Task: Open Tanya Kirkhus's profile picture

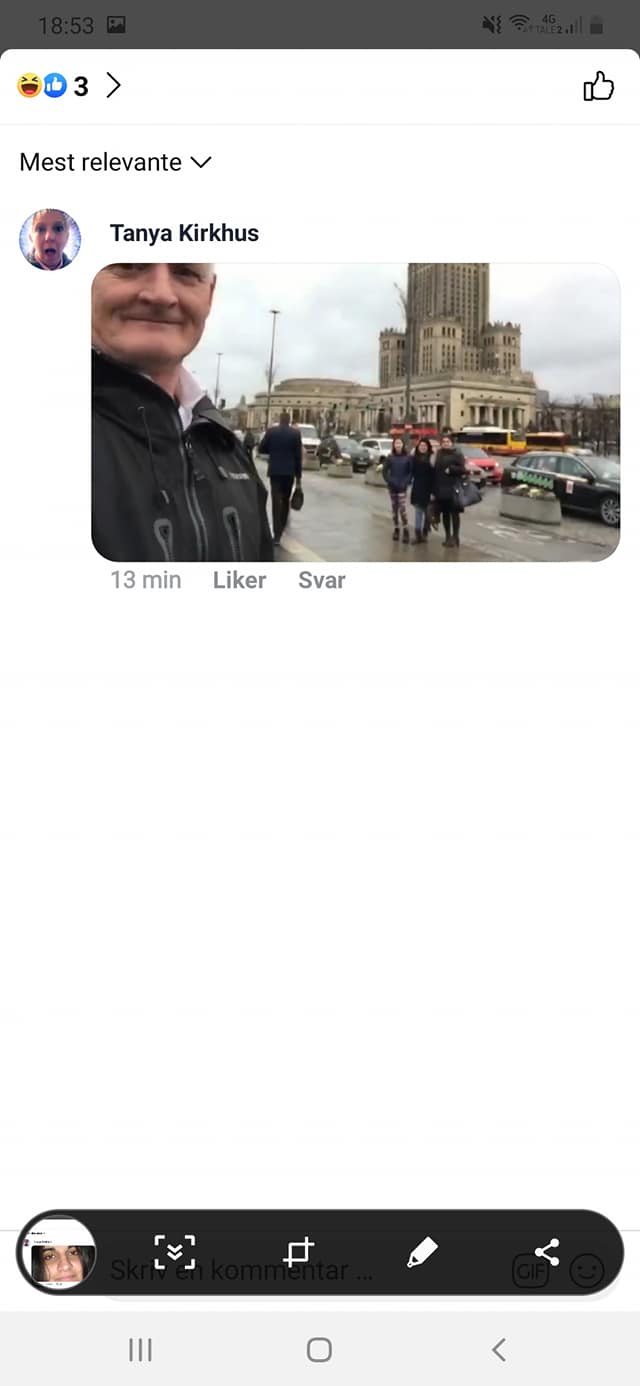Action: 50,240
